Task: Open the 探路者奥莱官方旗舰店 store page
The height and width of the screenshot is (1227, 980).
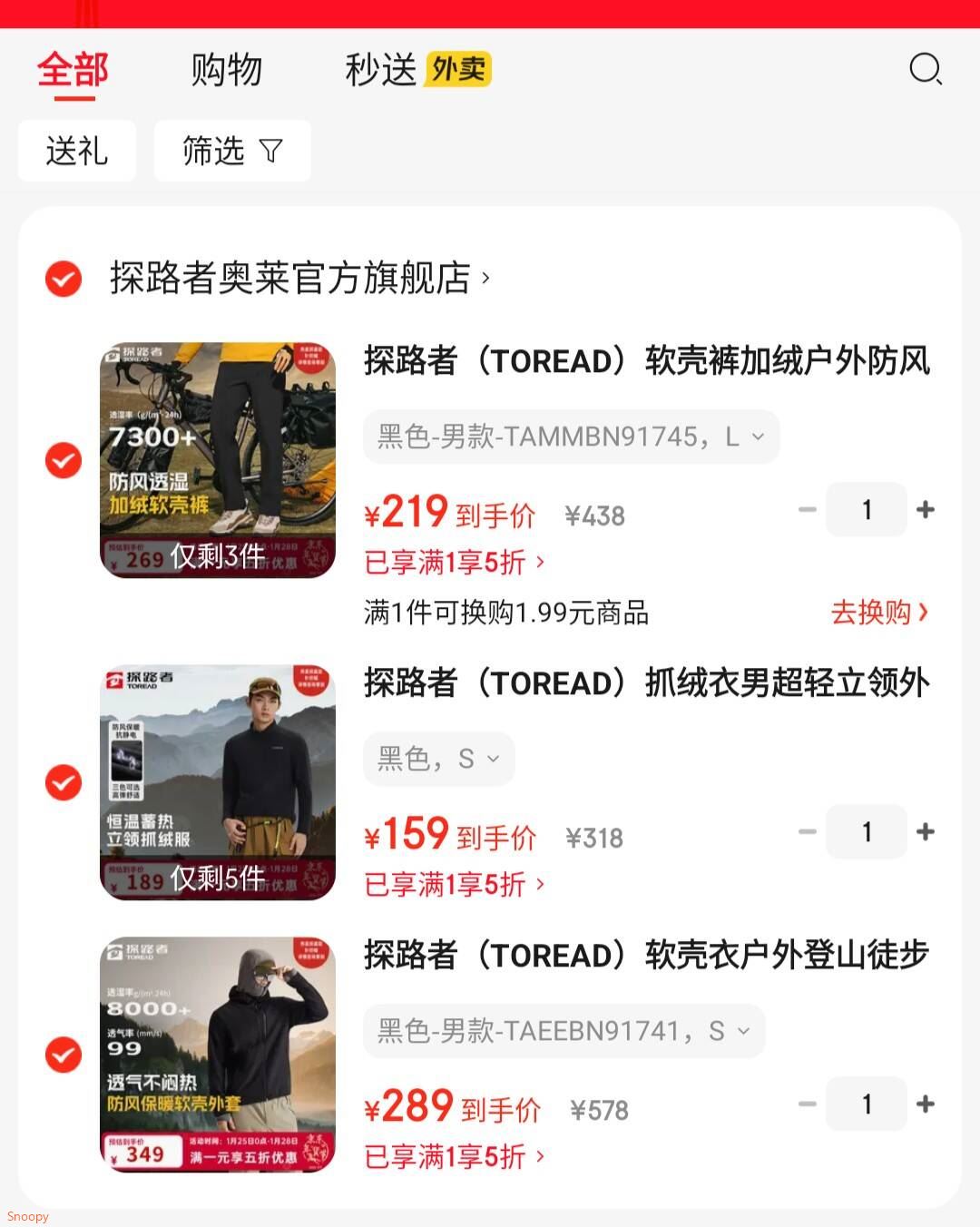Action: click(299, 279)
